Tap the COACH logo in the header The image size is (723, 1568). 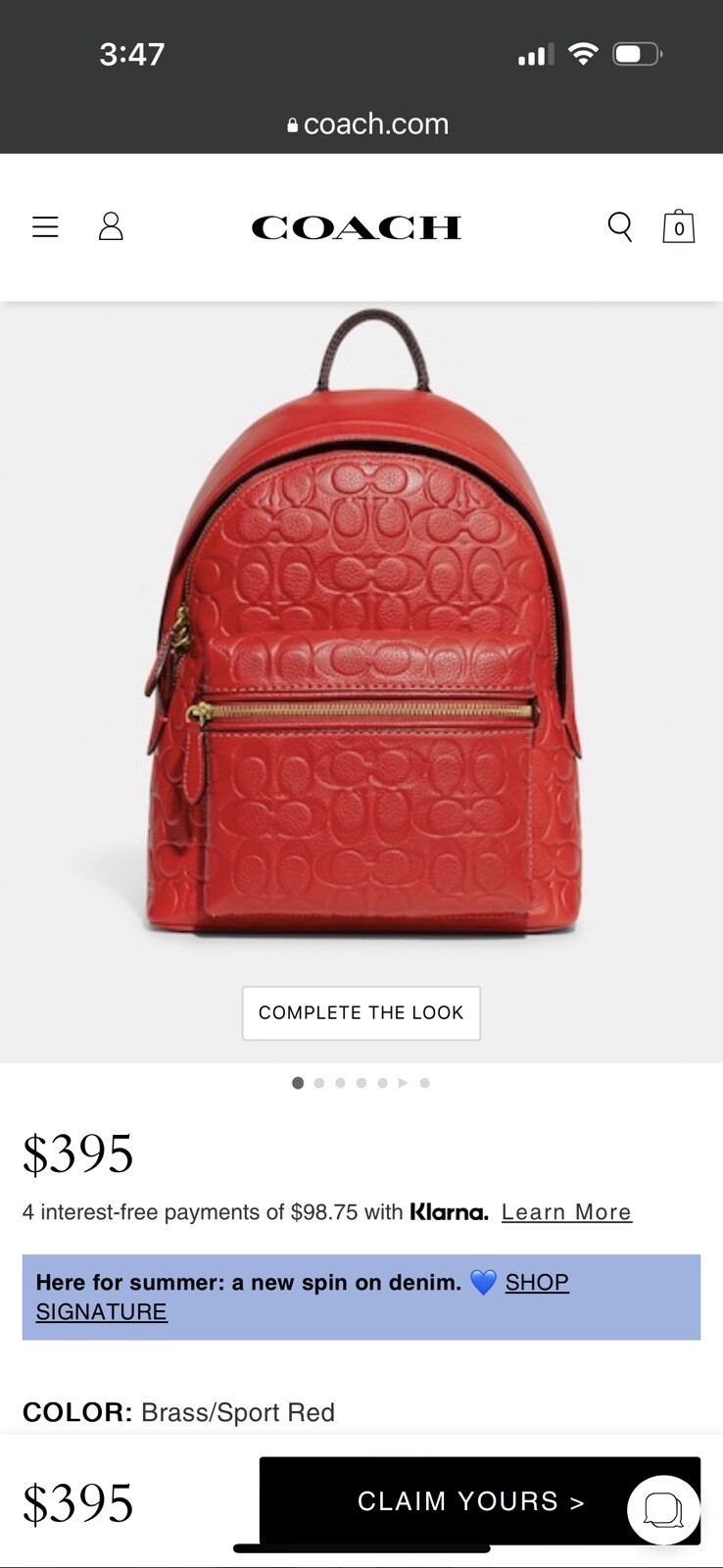tap(357, 226)
